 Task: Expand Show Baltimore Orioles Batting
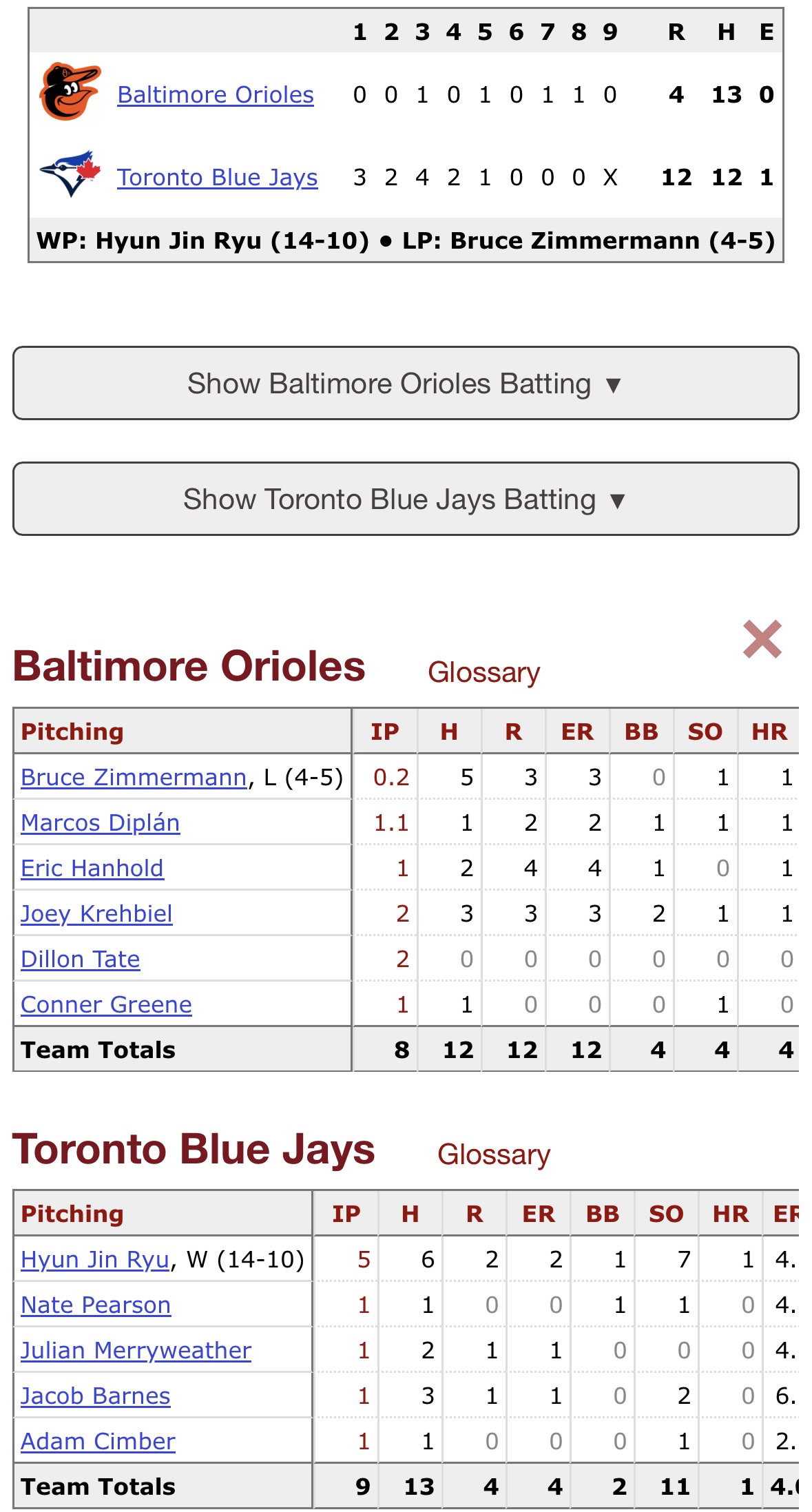point(406,383)
